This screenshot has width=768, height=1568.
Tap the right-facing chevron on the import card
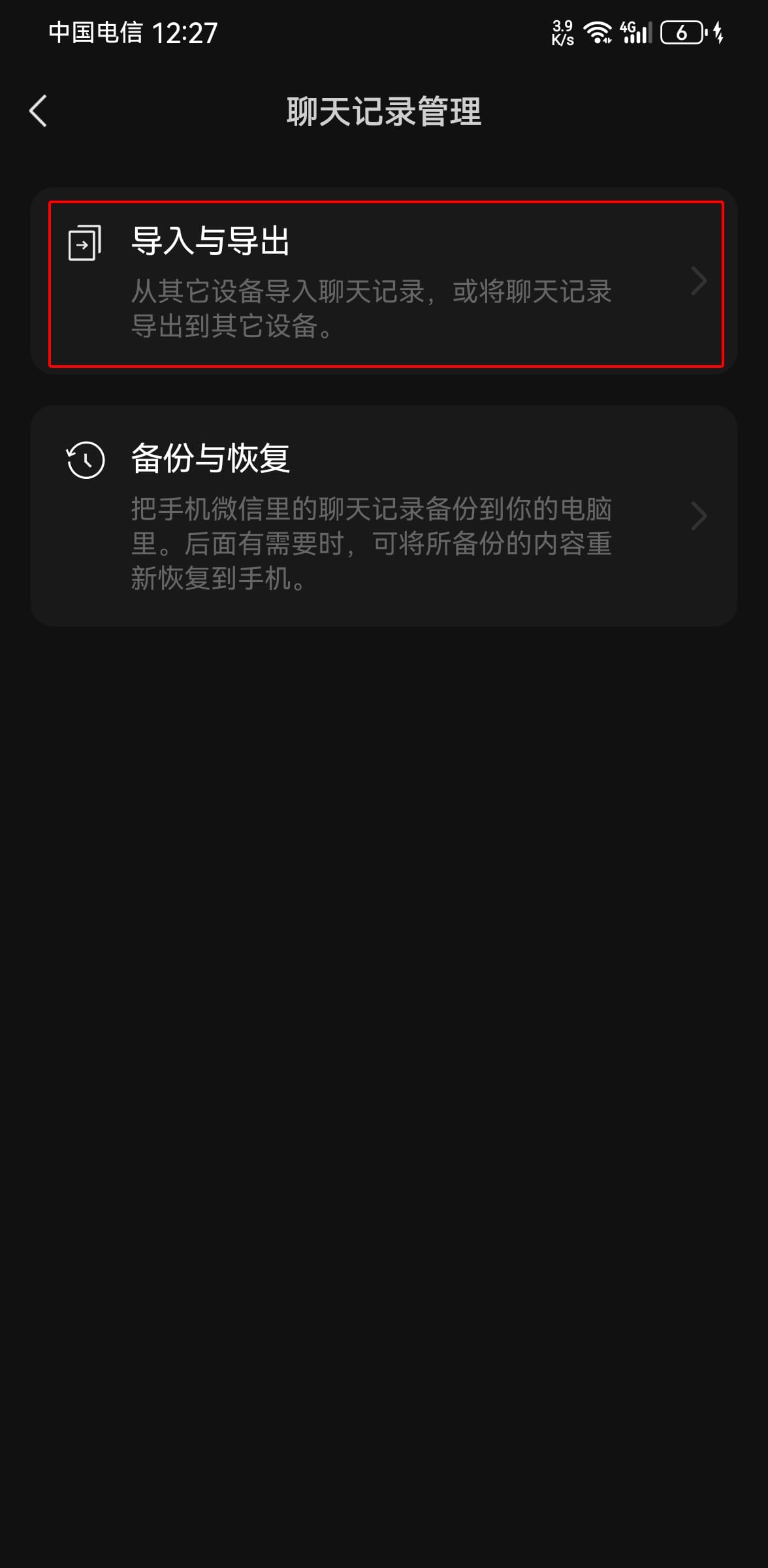click(x=699, y=281)
